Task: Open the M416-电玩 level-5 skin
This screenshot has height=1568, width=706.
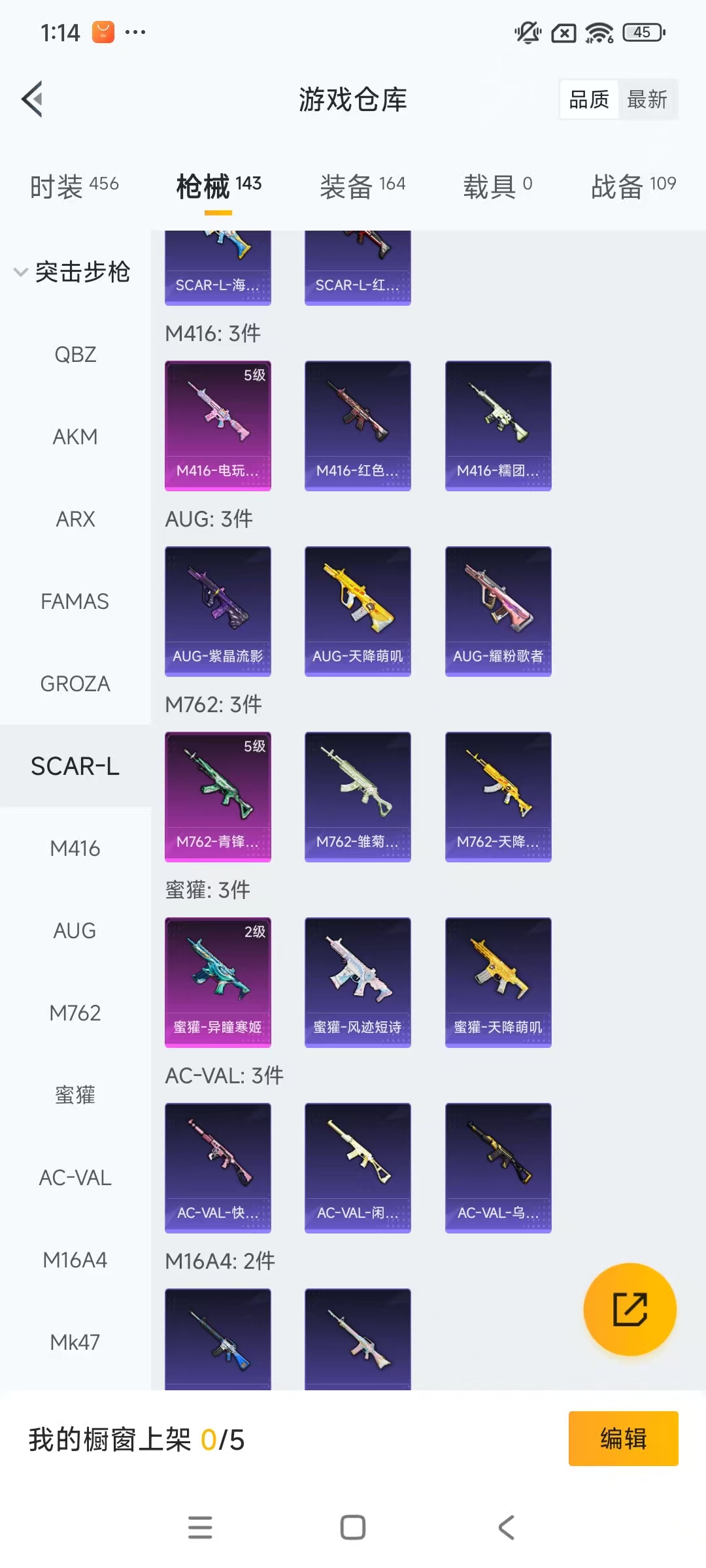Action: (218, 425)
